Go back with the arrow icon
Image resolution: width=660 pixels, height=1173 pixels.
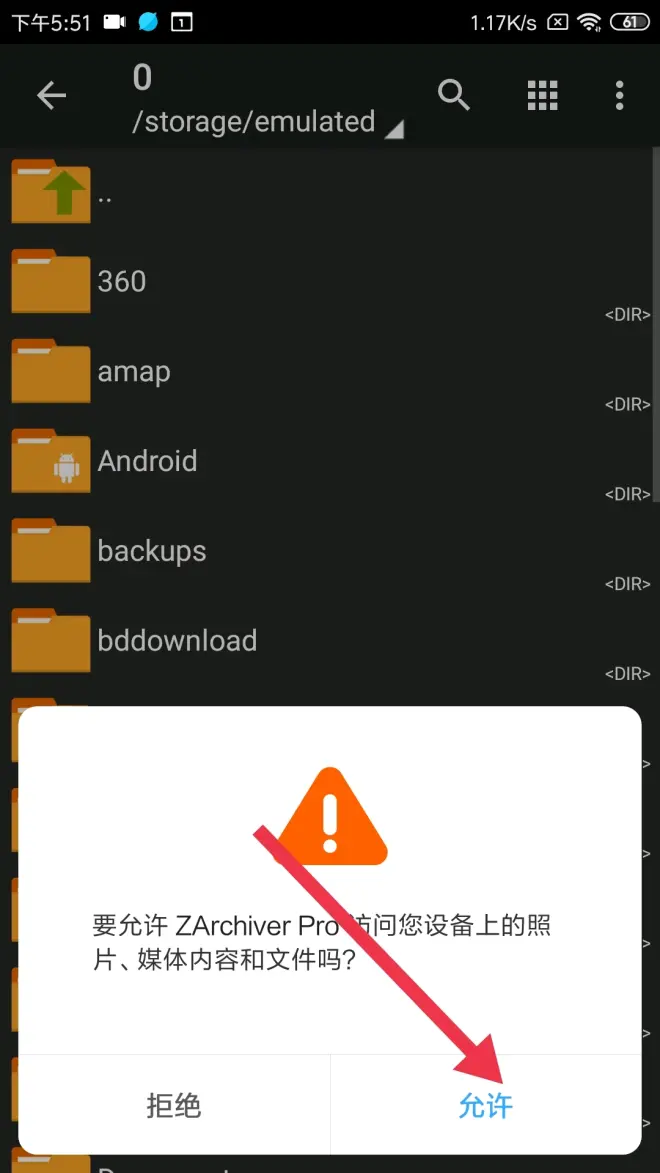point(52,96)
